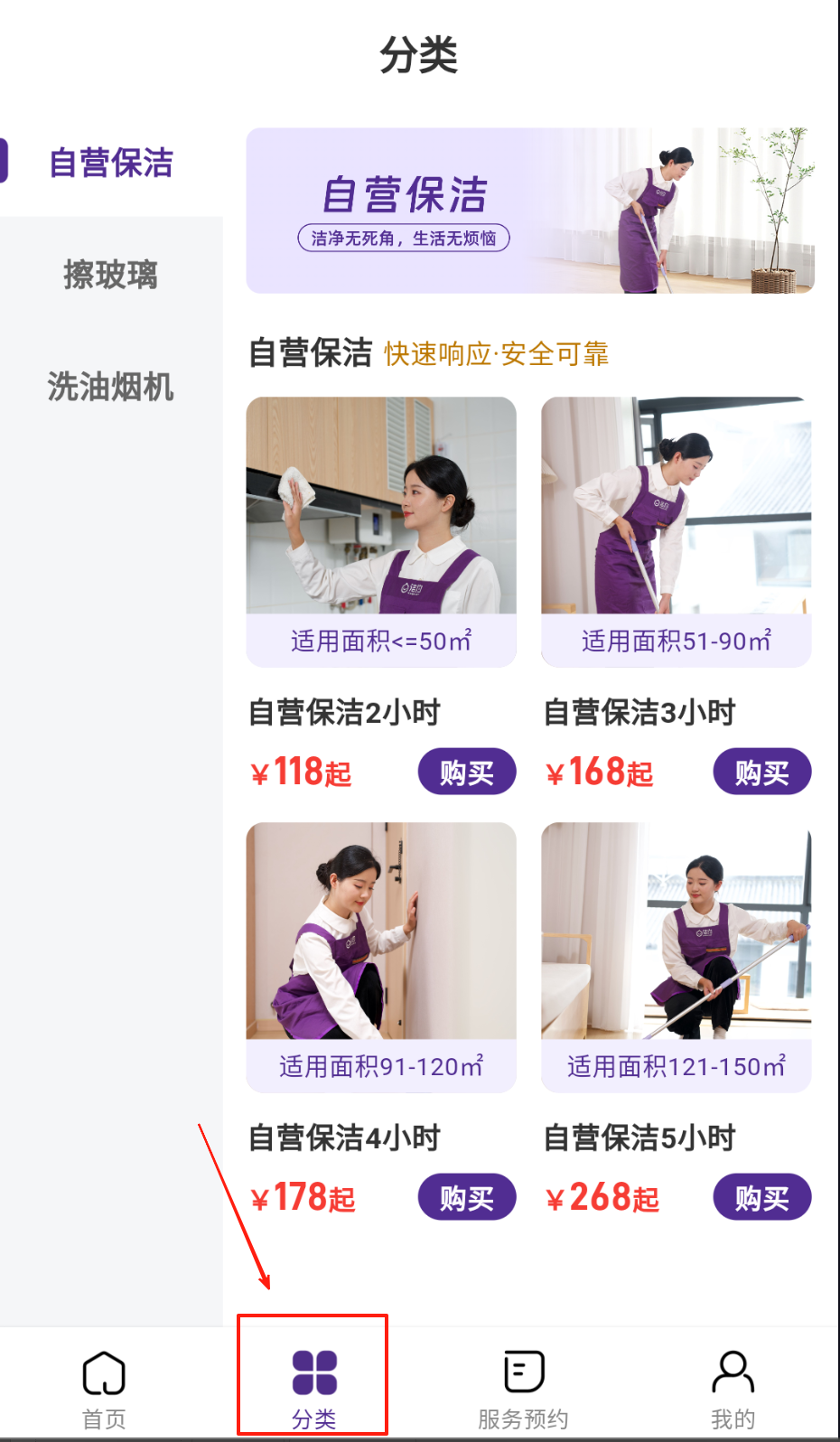Open the 自营保洁 promotional banner
840x1442 pixels.
pos(530,211)
